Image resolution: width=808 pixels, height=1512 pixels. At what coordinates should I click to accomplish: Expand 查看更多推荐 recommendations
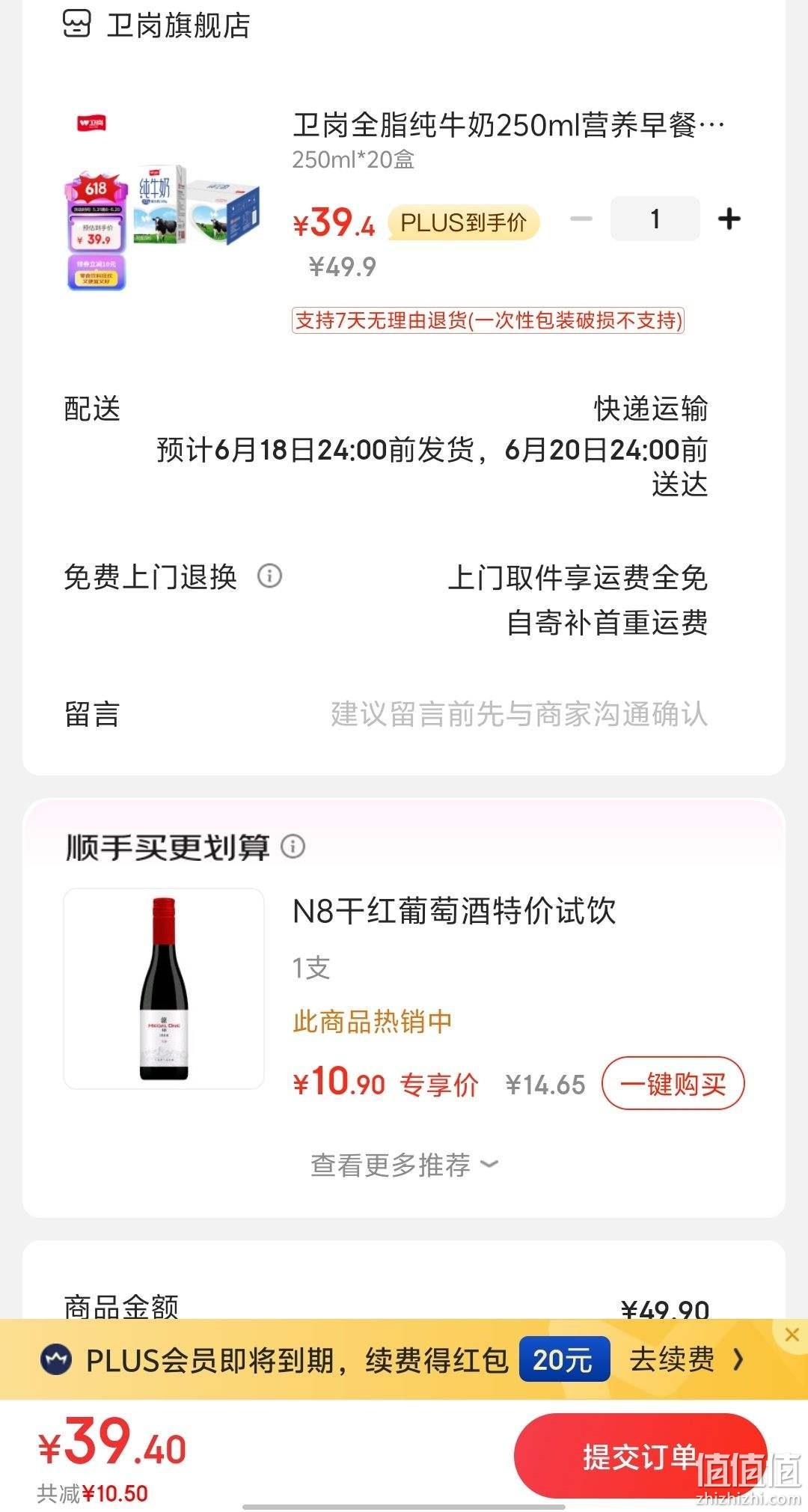[404, 1165]
